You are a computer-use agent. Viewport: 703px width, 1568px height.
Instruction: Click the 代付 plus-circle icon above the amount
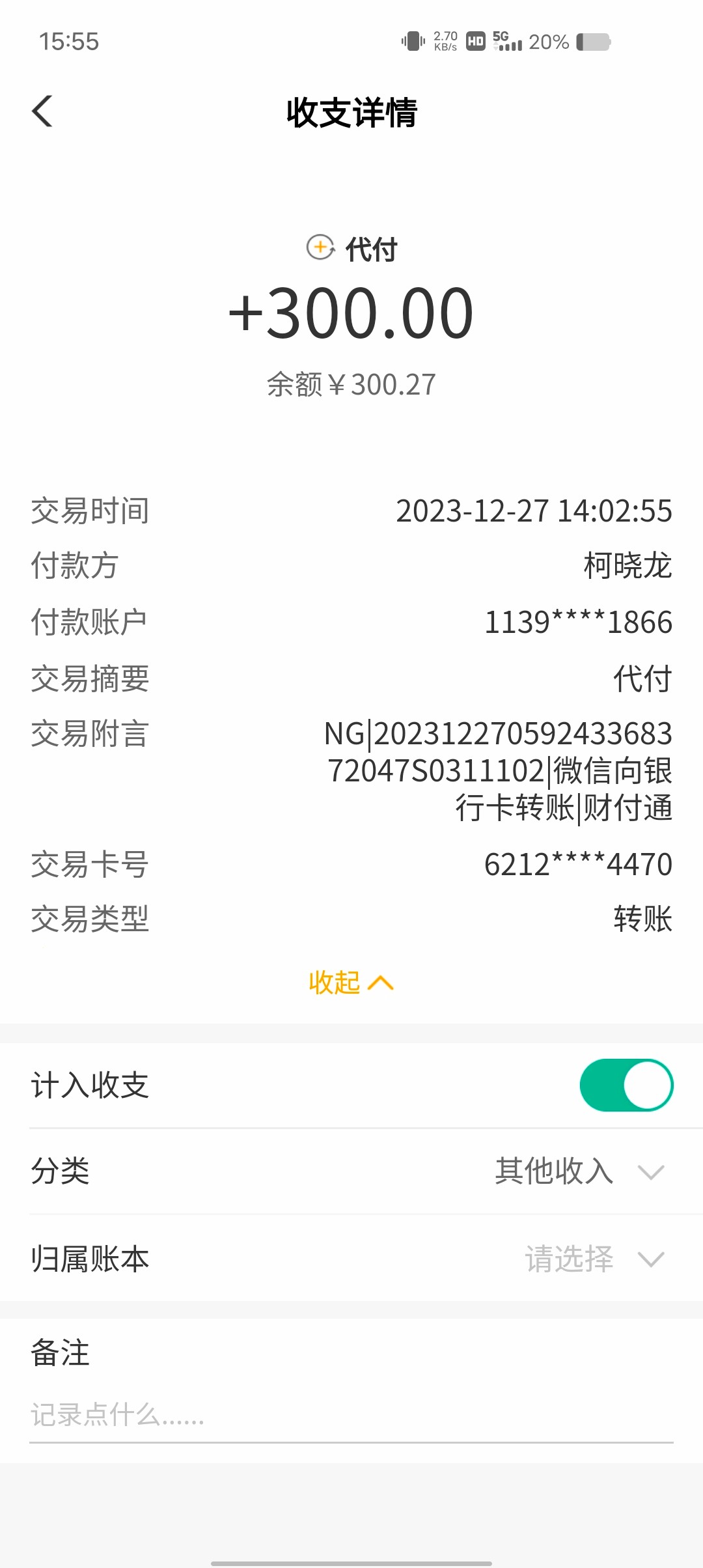click(x=320, y=248)
